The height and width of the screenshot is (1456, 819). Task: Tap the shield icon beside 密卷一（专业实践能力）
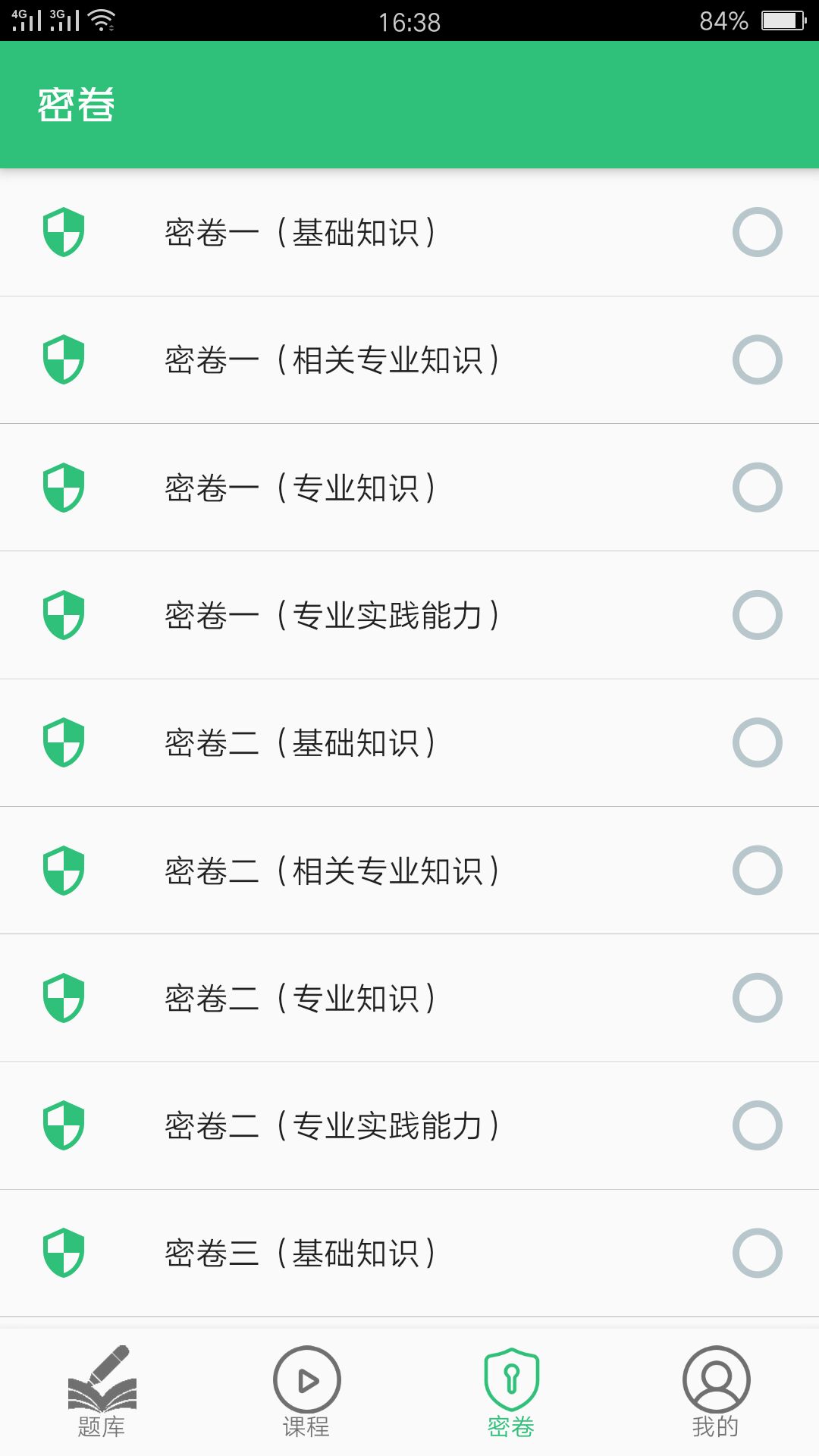tap(65, 615)
